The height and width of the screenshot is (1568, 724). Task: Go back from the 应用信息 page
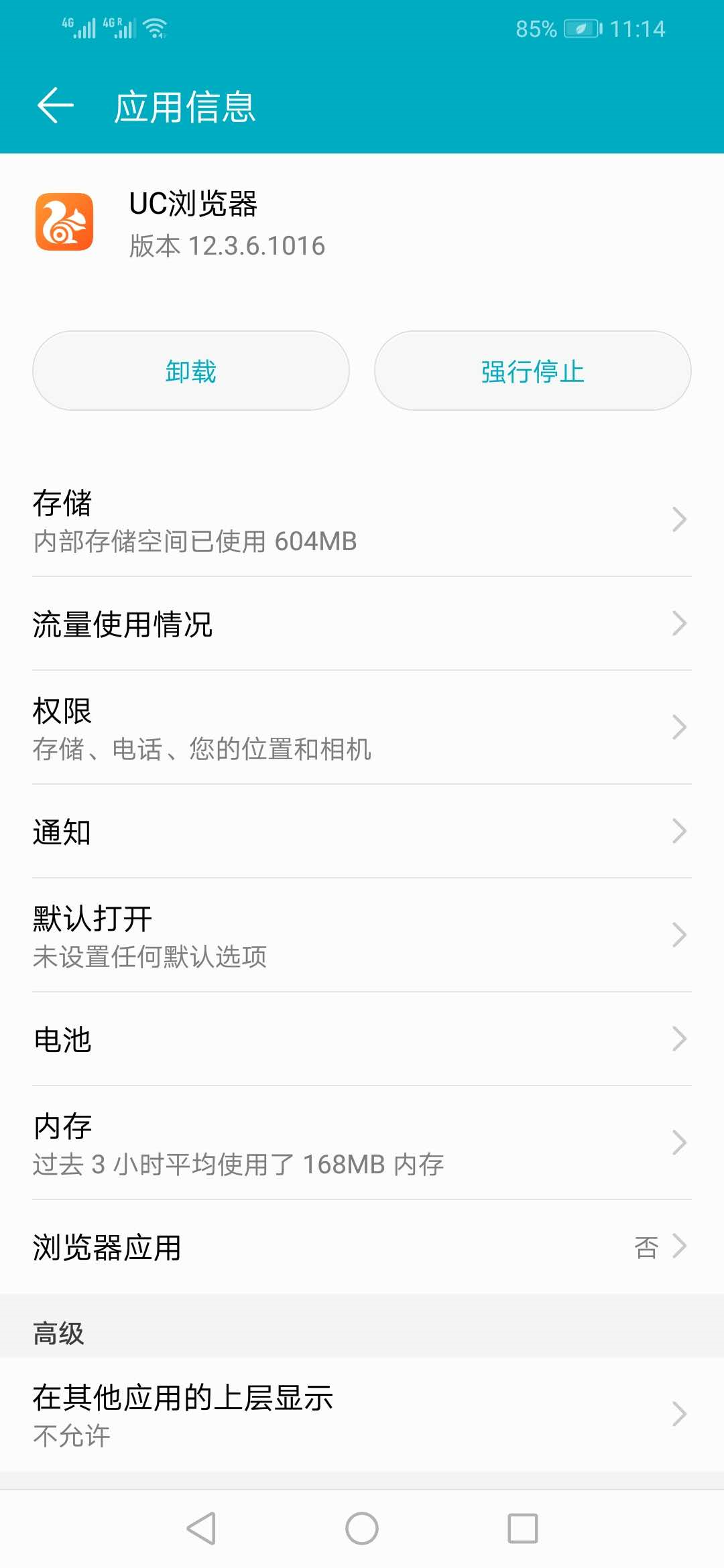tap(55, 106)
